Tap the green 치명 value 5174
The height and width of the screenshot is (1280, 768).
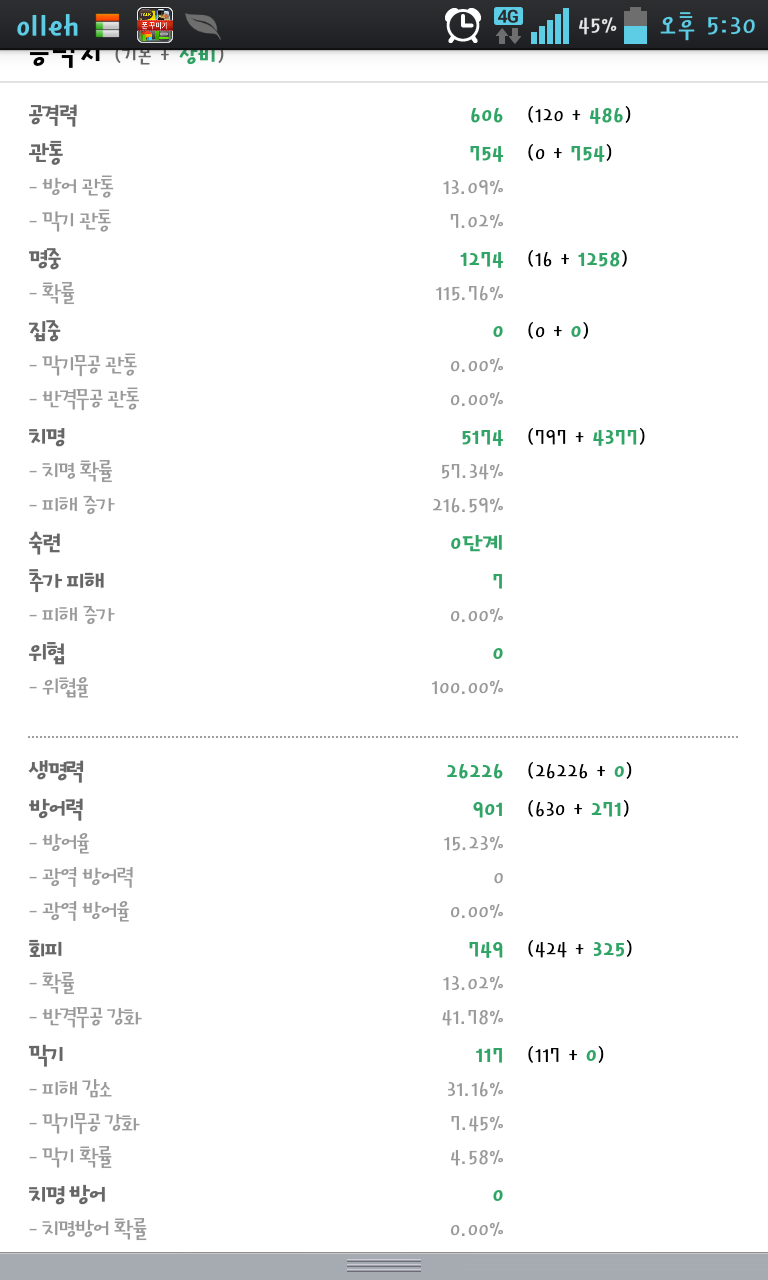481,436
